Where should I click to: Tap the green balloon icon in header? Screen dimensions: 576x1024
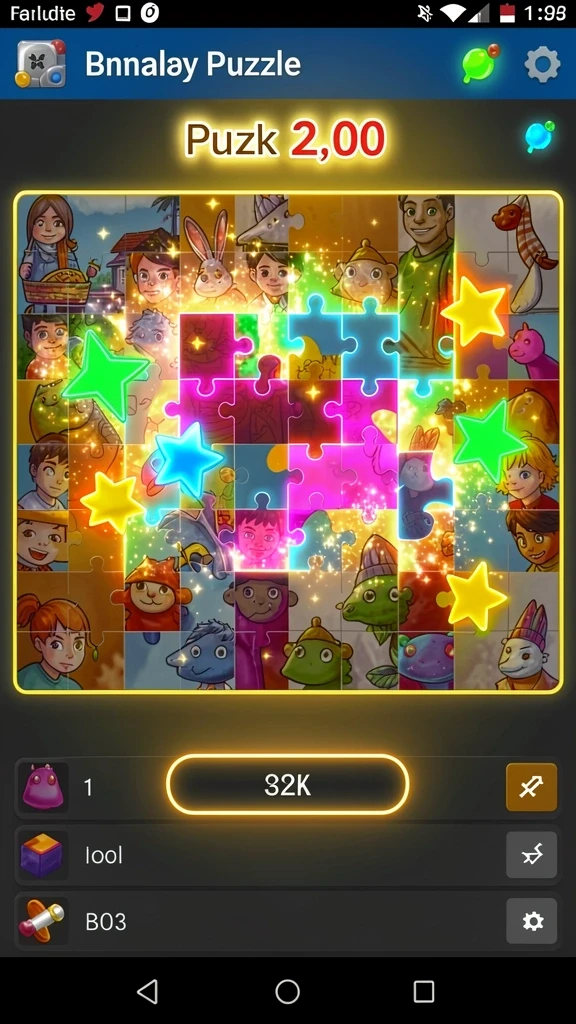point(480,63)
